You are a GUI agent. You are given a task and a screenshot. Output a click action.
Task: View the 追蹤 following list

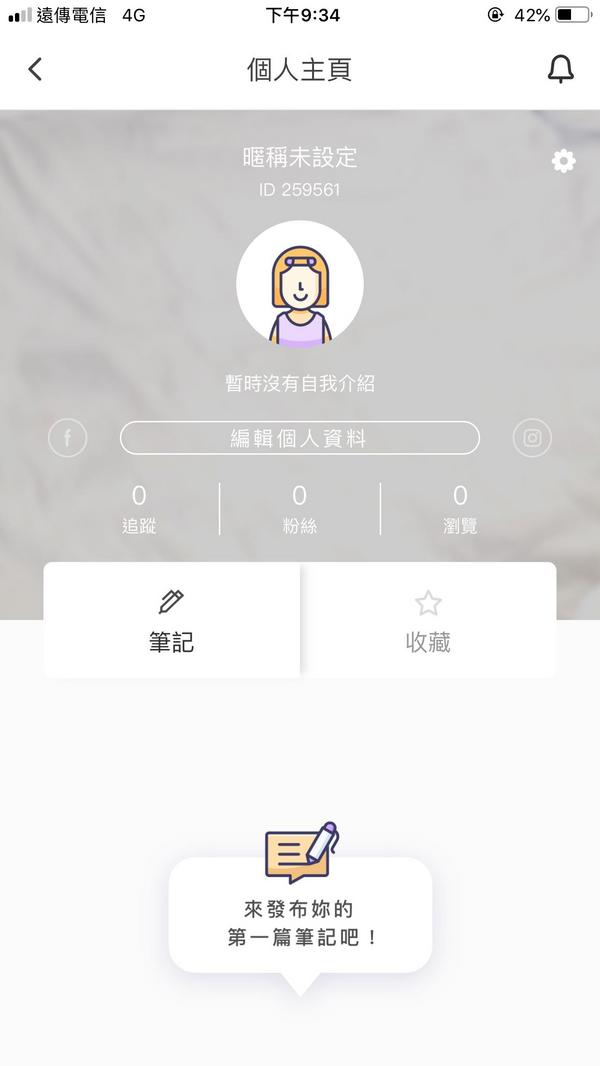tap(139, 509)
